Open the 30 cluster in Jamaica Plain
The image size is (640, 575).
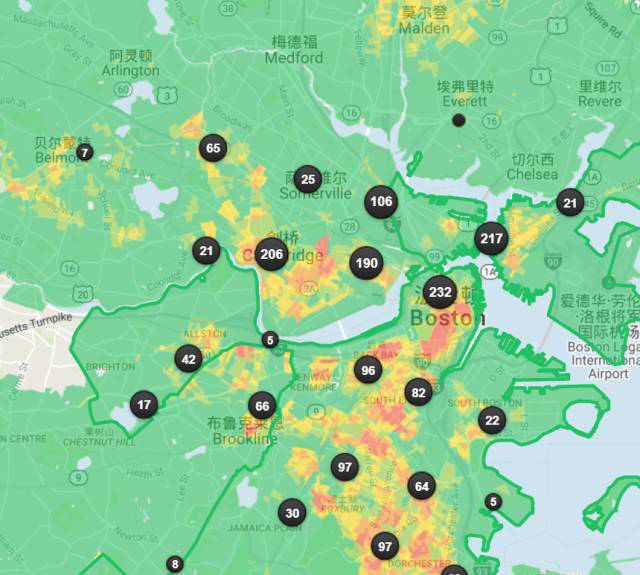coord(291,513)
